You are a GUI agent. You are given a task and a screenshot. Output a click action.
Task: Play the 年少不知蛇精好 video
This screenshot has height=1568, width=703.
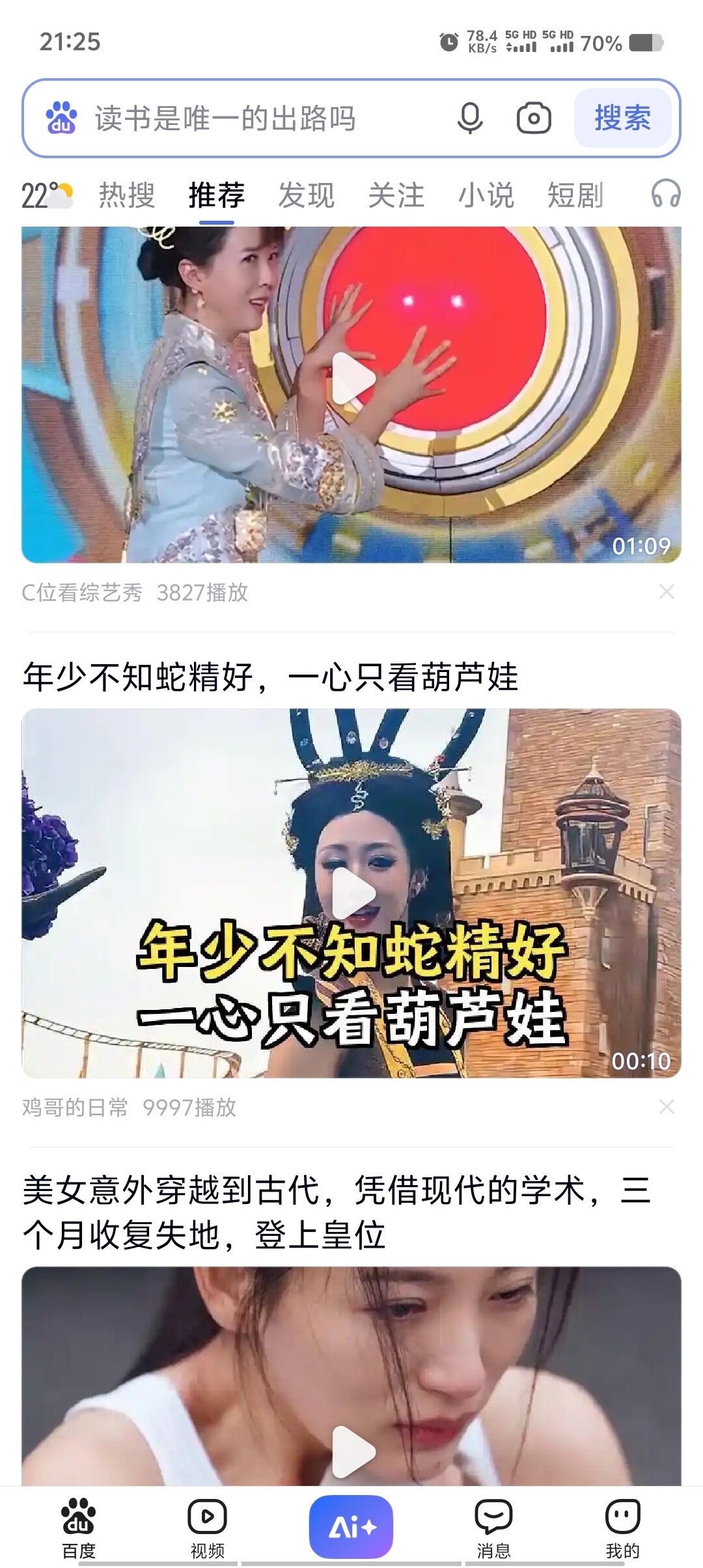[x=353, y=893]
